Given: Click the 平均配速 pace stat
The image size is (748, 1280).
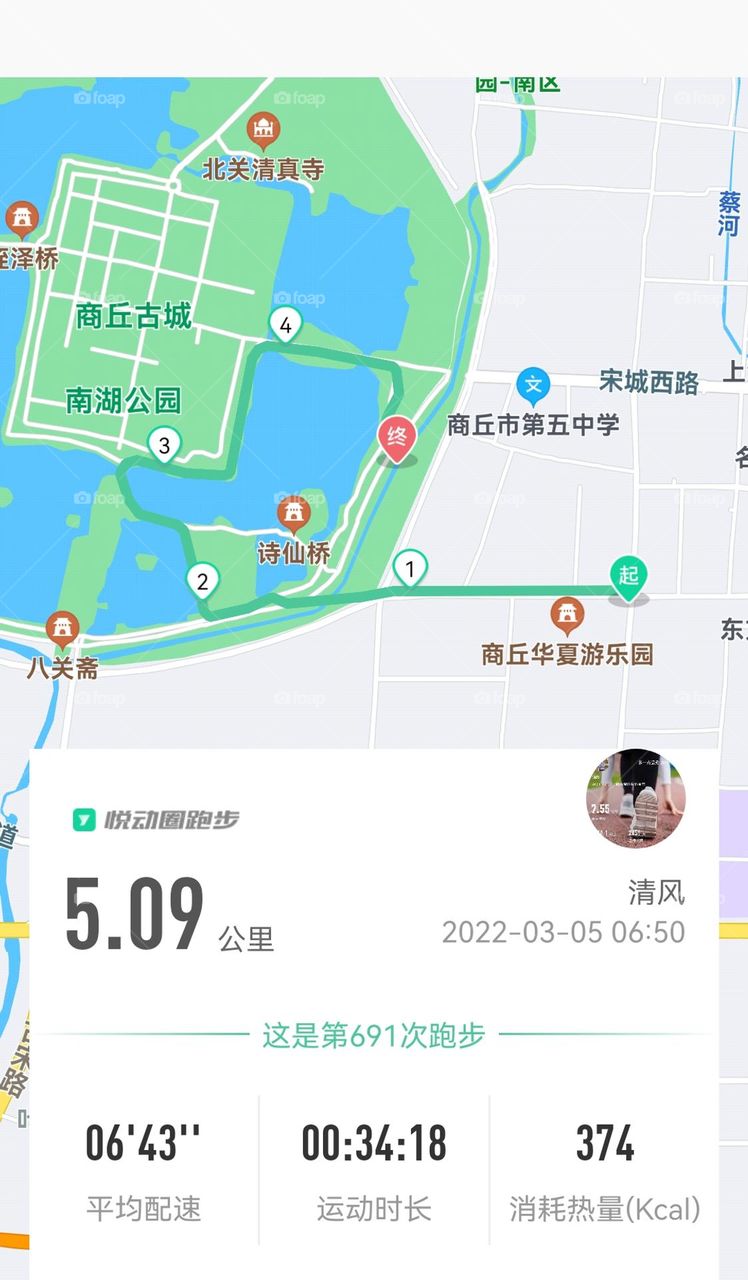Looking at the screenshot, I should tap(142, 1175).
